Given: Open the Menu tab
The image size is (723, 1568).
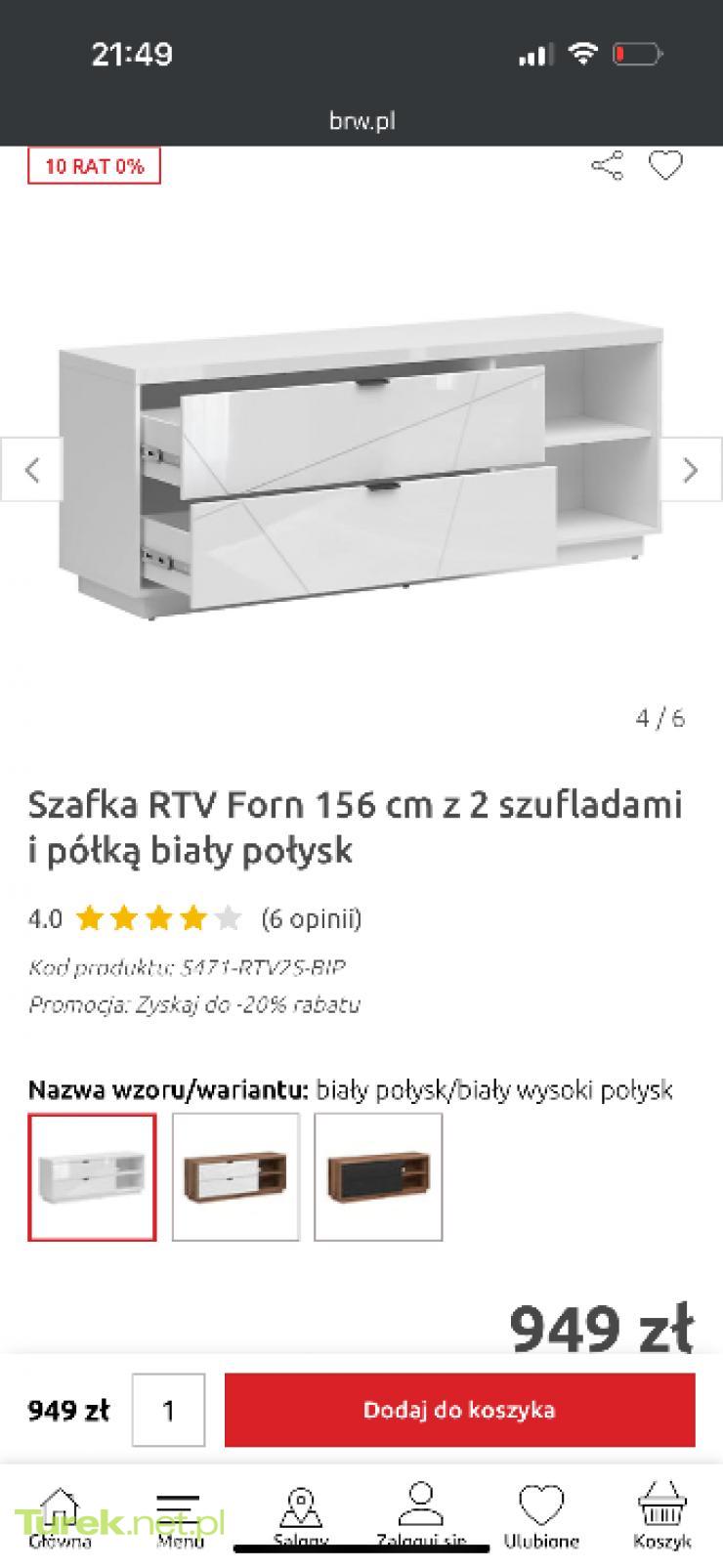Looking at the screenshot, I should (180, 1517).
